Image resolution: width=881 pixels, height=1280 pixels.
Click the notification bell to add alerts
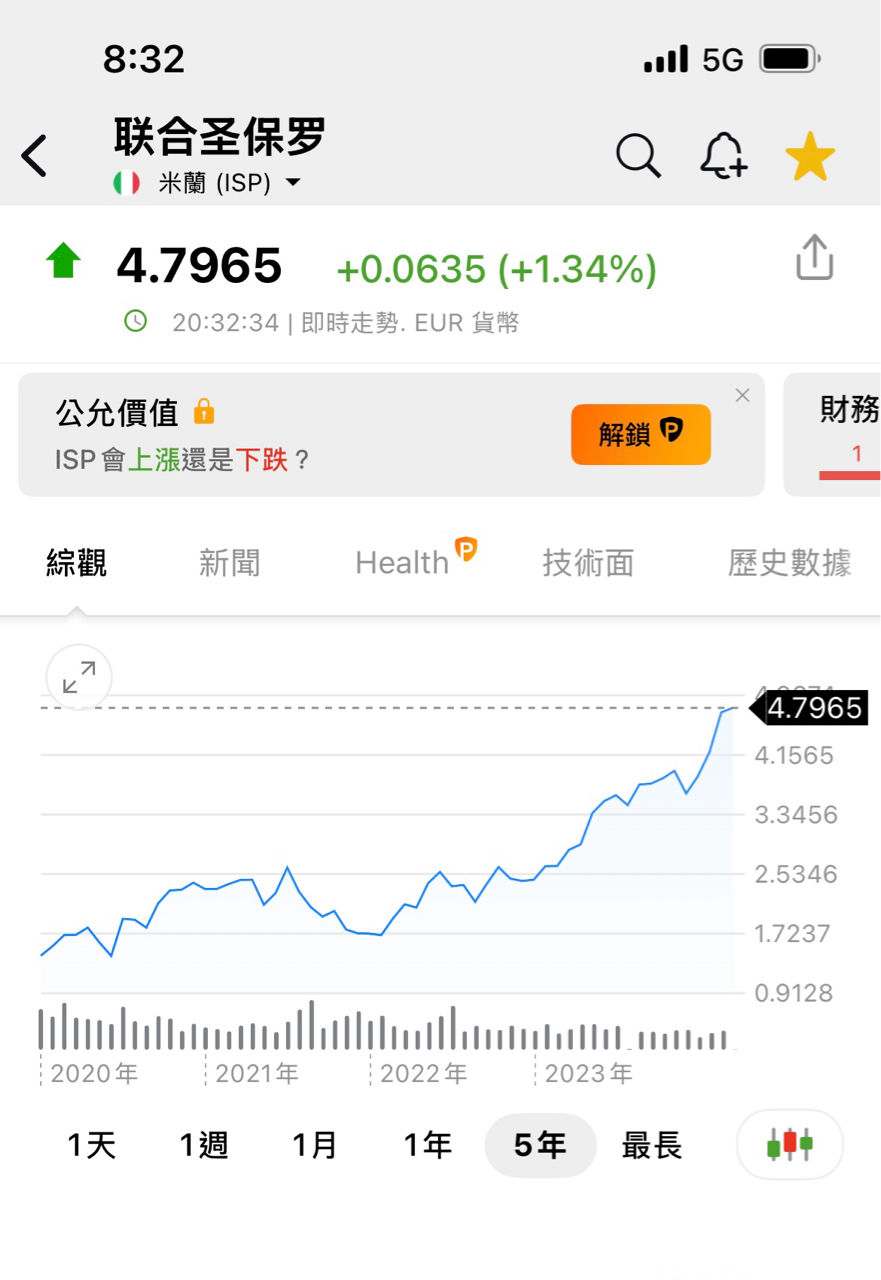pyautogui.click(x=723, y=157)
